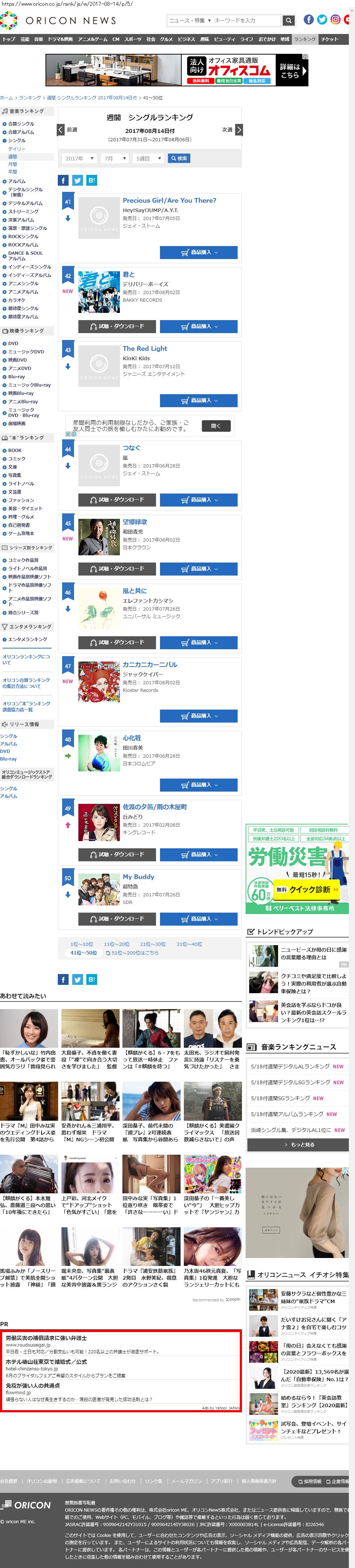Go to the next week (次週) ranking

[x=239, y=130]
